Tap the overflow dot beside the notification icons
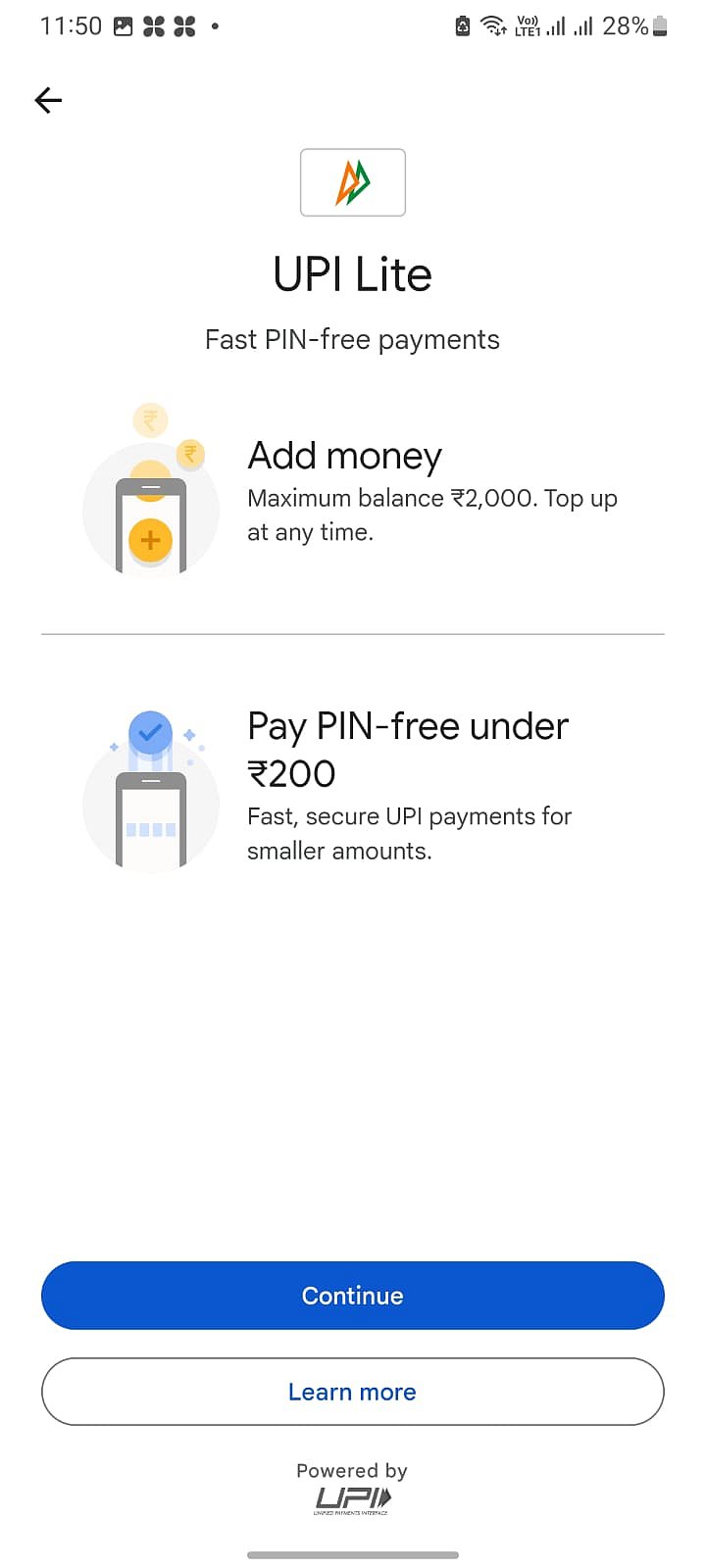The image size is (706, 1568). coord(215,27)
